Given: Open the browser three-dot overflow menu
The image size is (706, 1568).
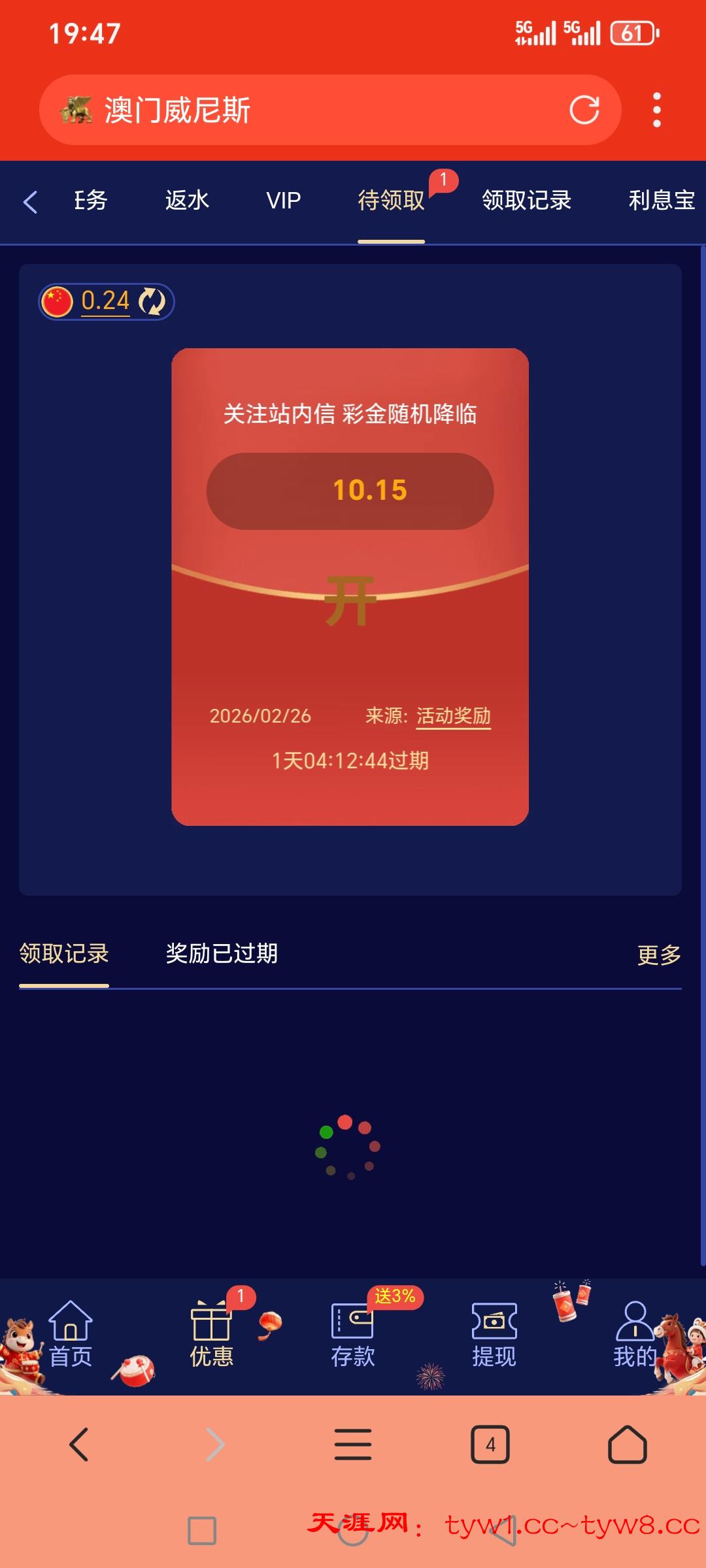Looking at the screenshot, I should (656, 110).
